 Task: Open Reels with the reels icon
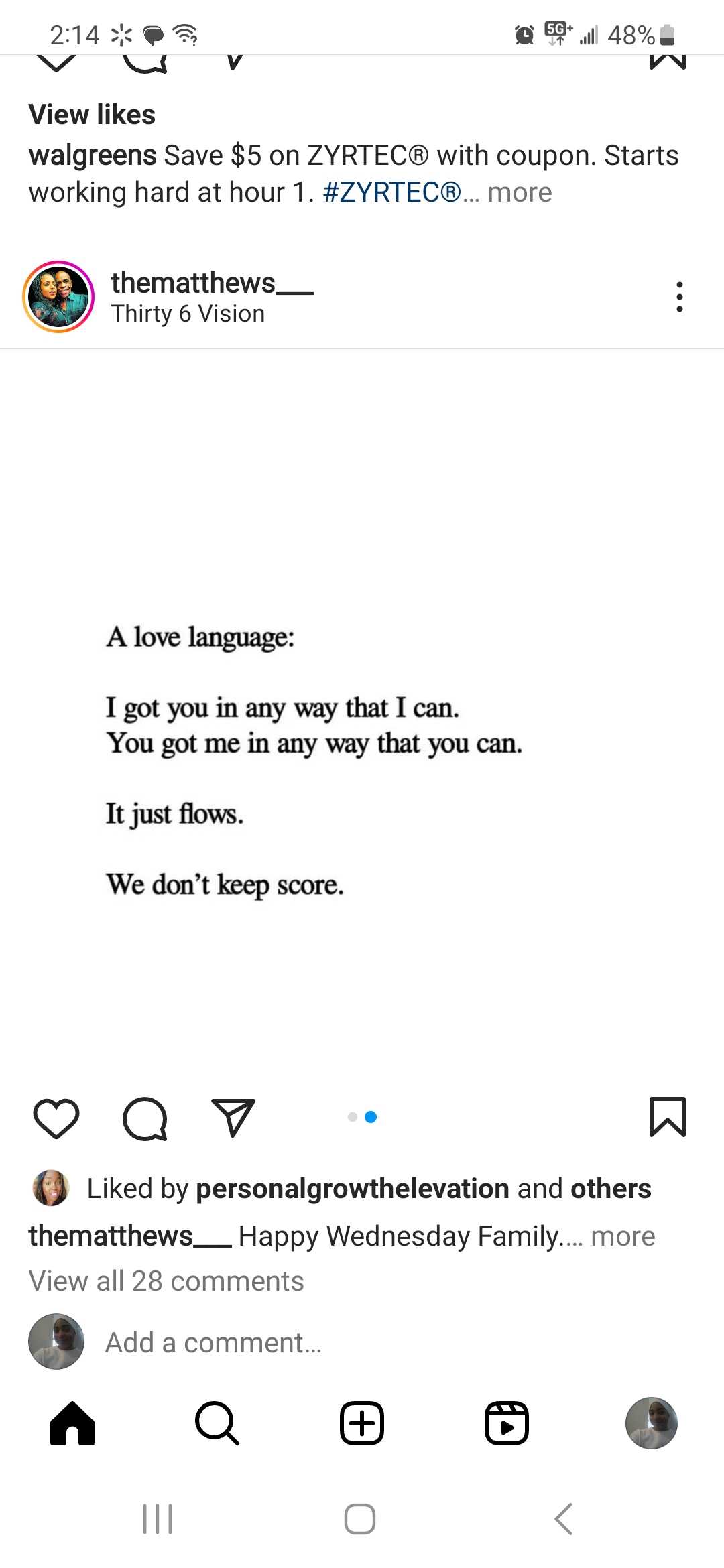click(x=506, y=1423)
